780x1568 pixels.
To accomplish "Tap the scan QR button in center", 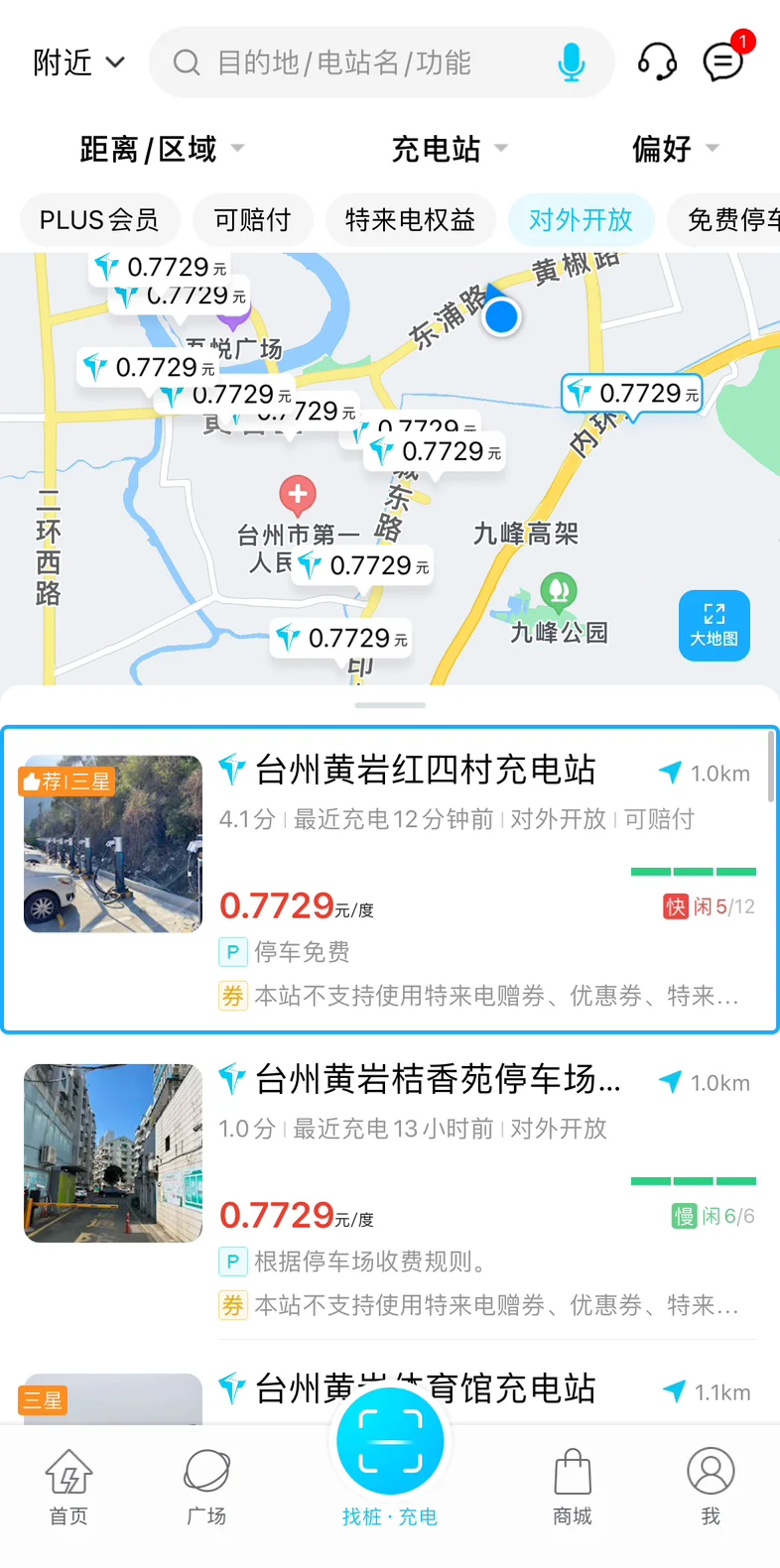I will coord(390,1441).
